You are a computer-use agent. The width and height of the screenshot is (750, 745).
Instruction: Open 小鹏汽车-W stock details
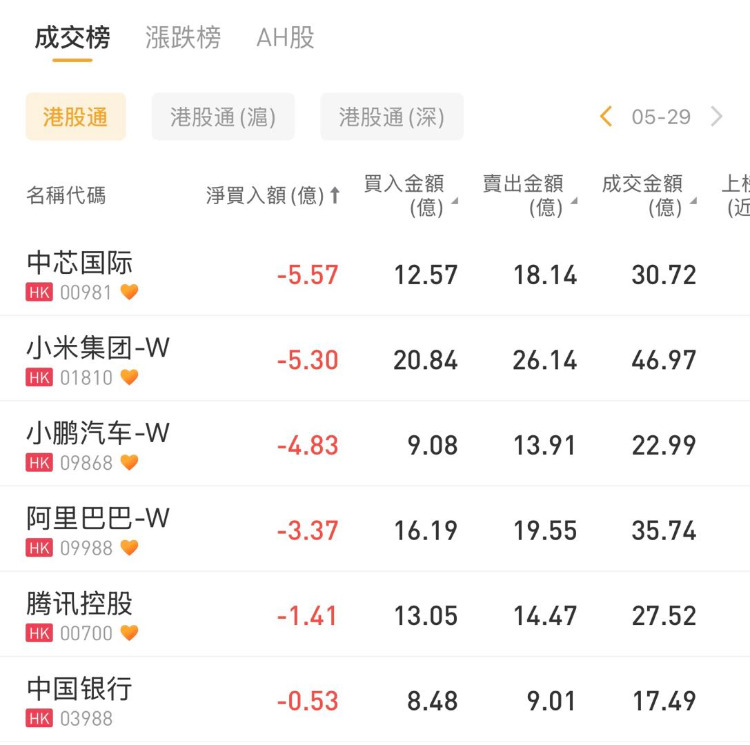tap(98, 444)
